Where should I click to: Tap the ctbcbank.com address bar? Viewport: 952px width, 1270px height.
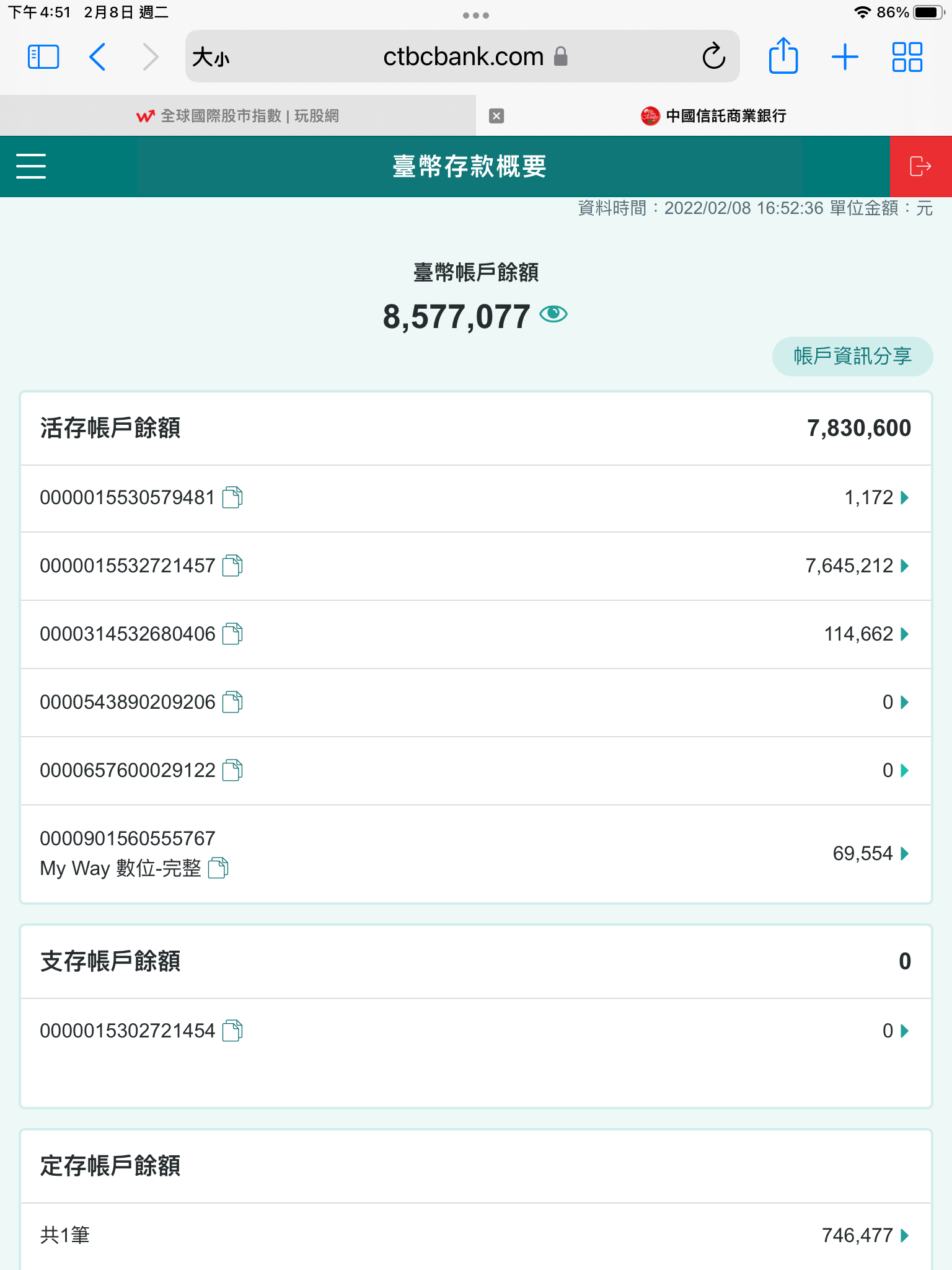462,57
